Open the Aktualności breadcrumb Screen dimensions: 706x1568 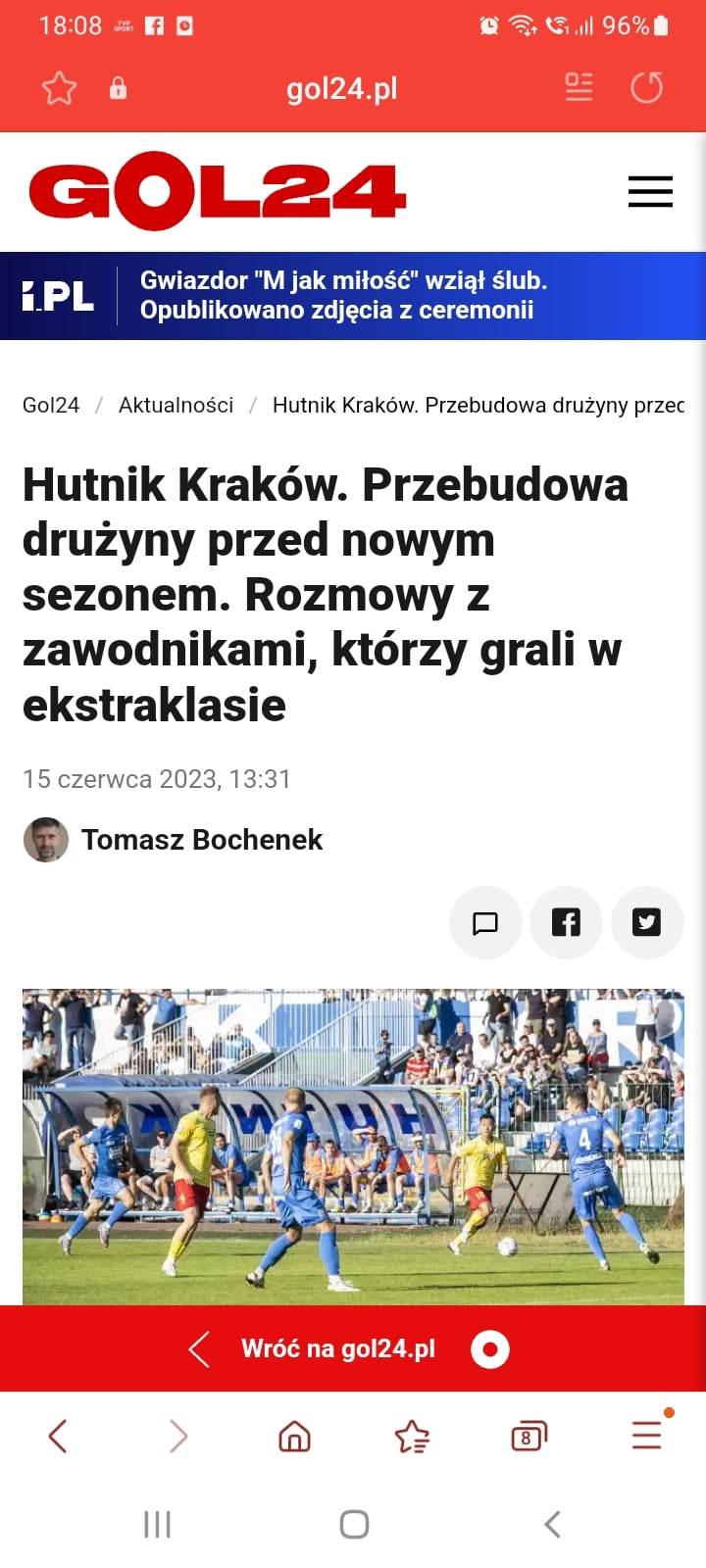(176, 405)
